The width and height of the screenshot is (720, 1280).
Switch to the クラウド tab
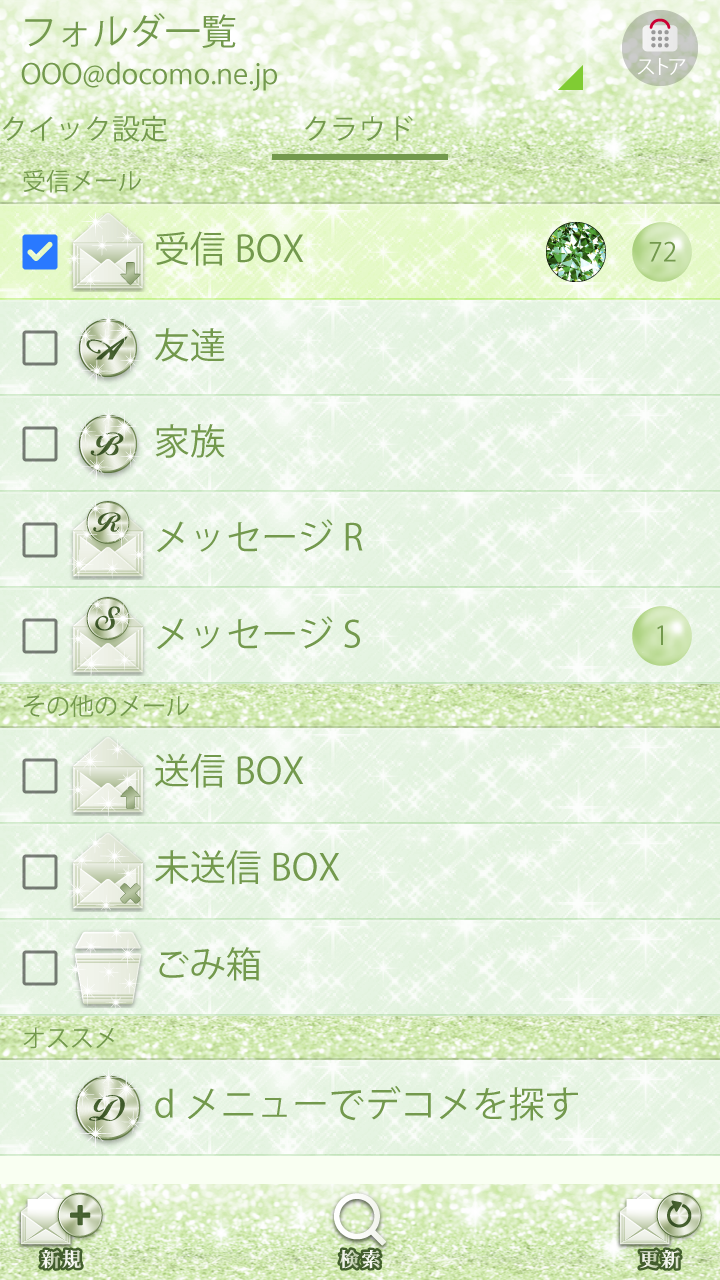(359, 129)
